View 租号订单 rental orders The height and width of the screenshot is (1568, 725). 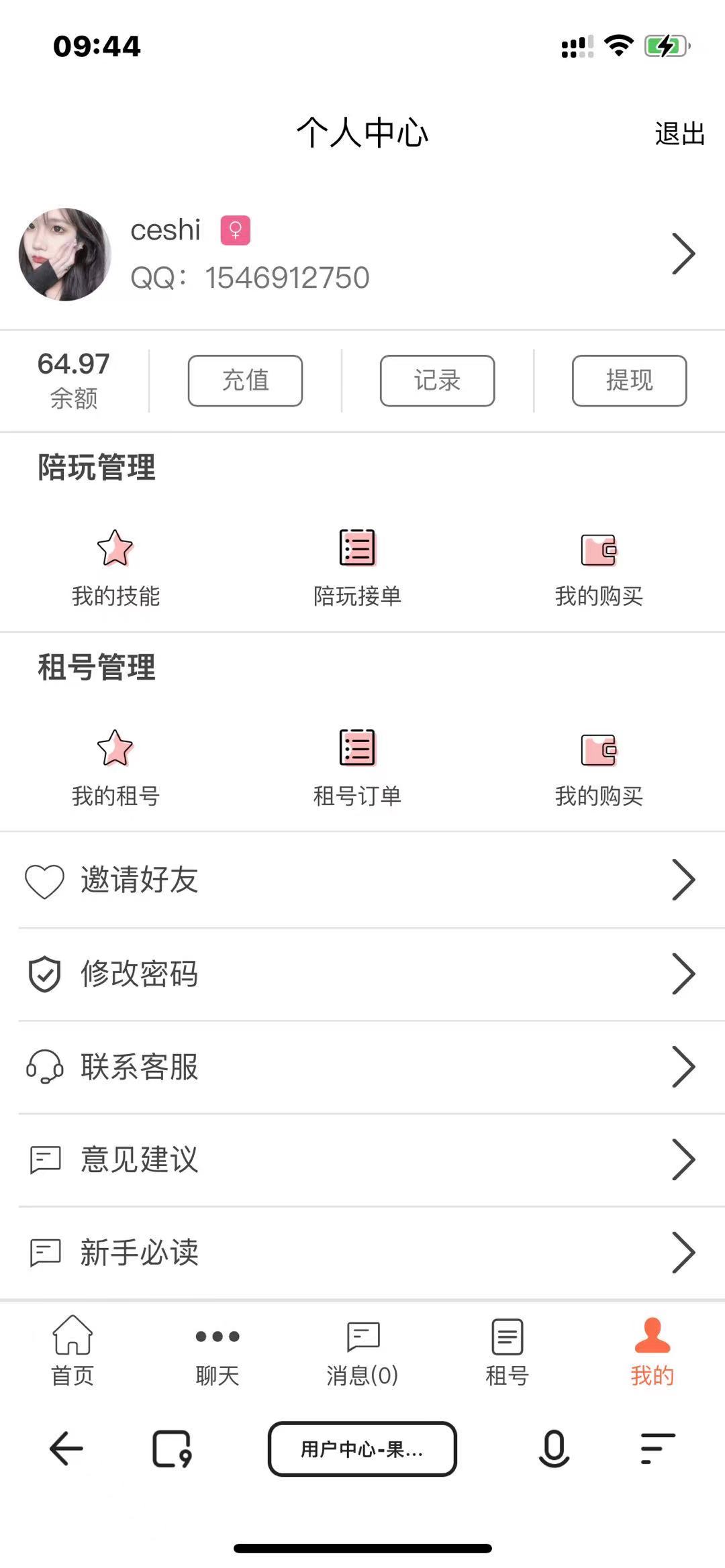(x=357, y=767)
